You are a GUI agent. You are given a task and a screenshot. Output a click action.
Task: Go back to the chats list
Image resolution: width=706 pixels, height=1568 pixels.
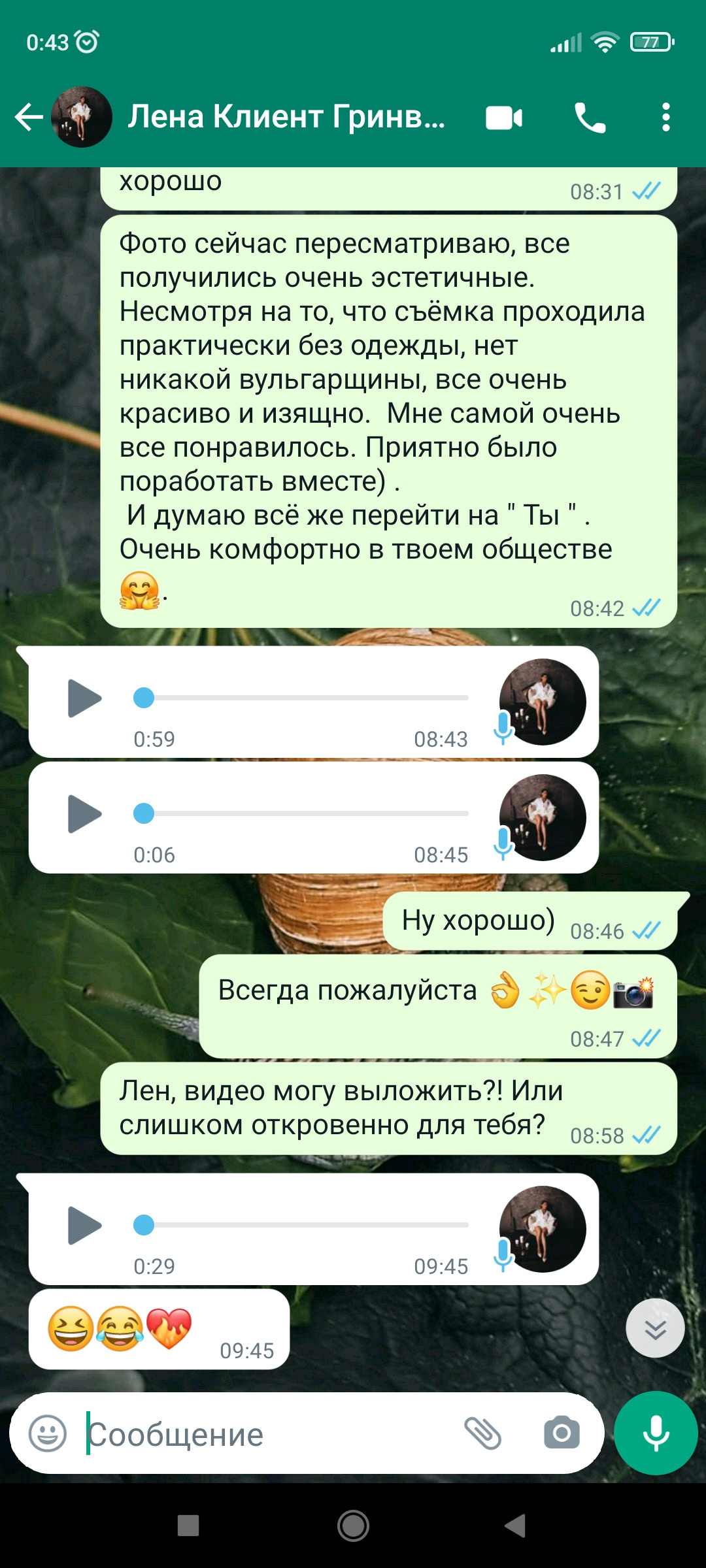[29, 118]
